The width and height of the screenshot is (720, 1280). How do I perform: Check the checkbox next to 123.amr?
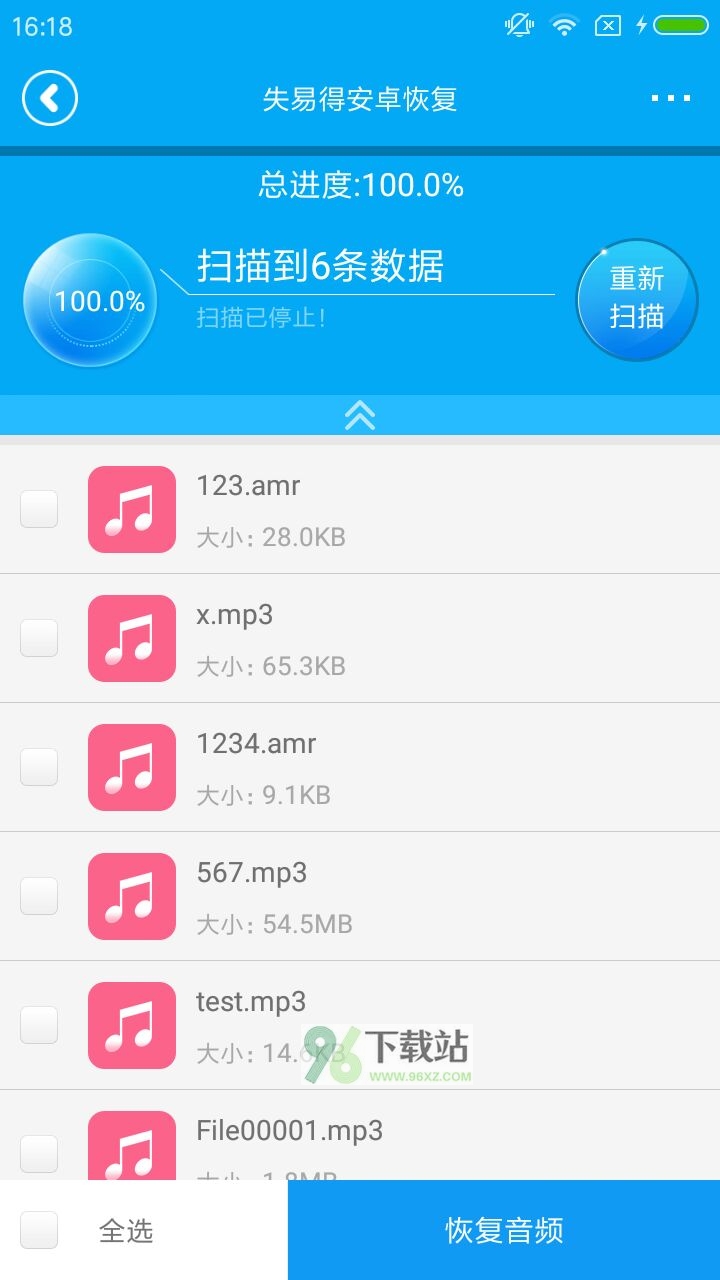pyautogui.click(x=38, y=509)
